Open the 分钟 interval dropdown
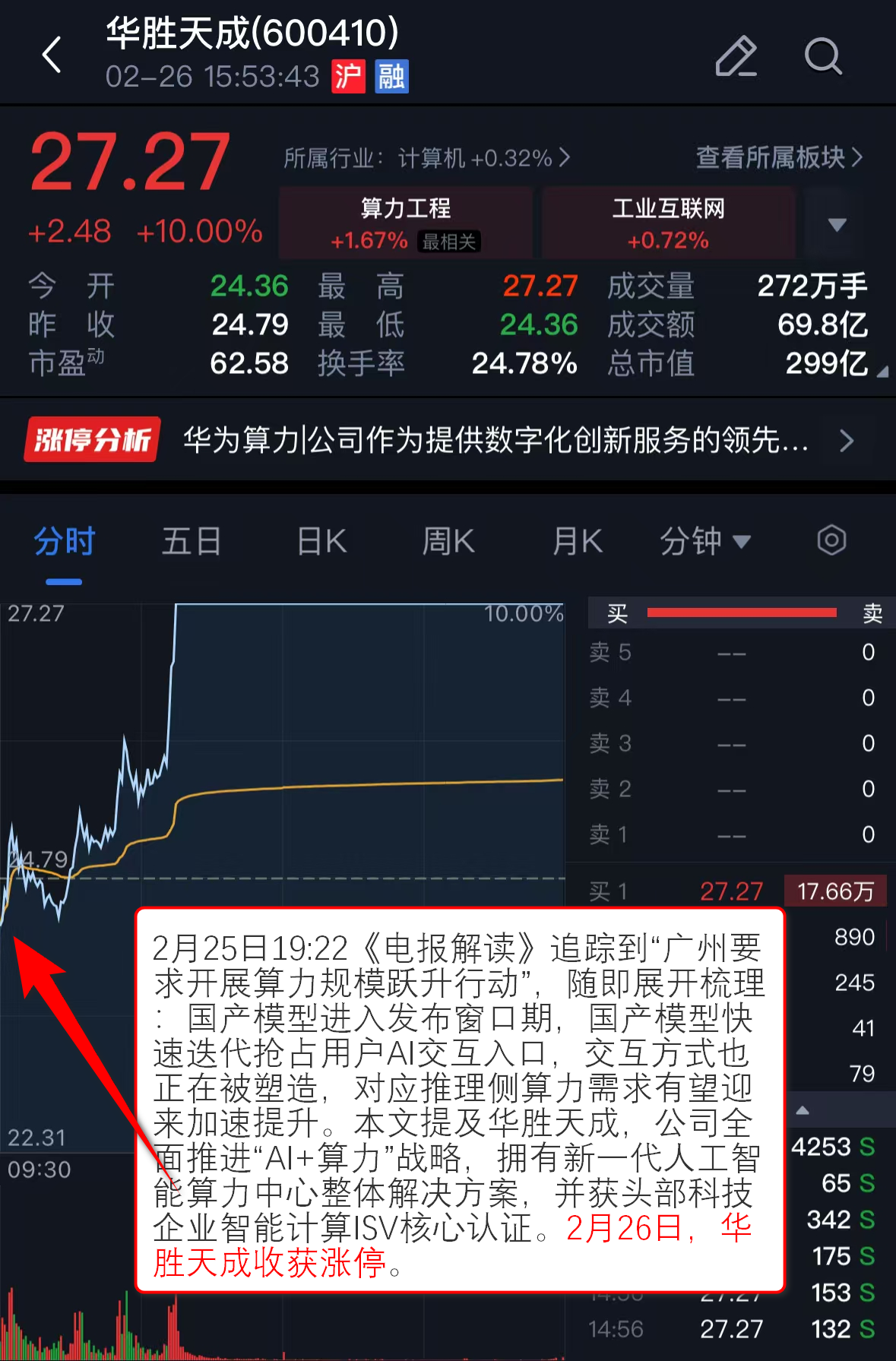 click(x=704, y=542)
